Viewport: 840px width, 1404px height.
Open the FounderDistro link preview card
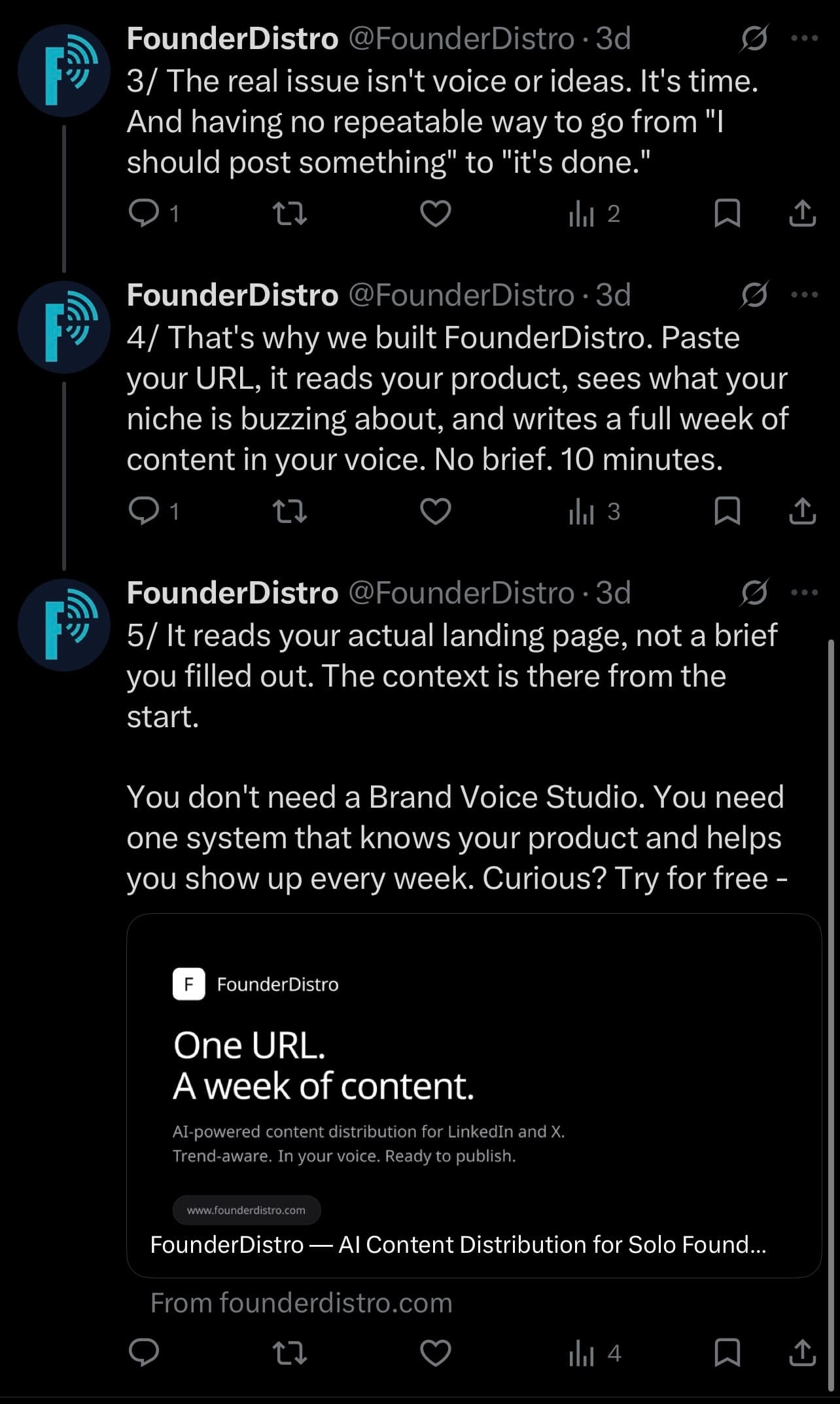tap(474, 1094)
